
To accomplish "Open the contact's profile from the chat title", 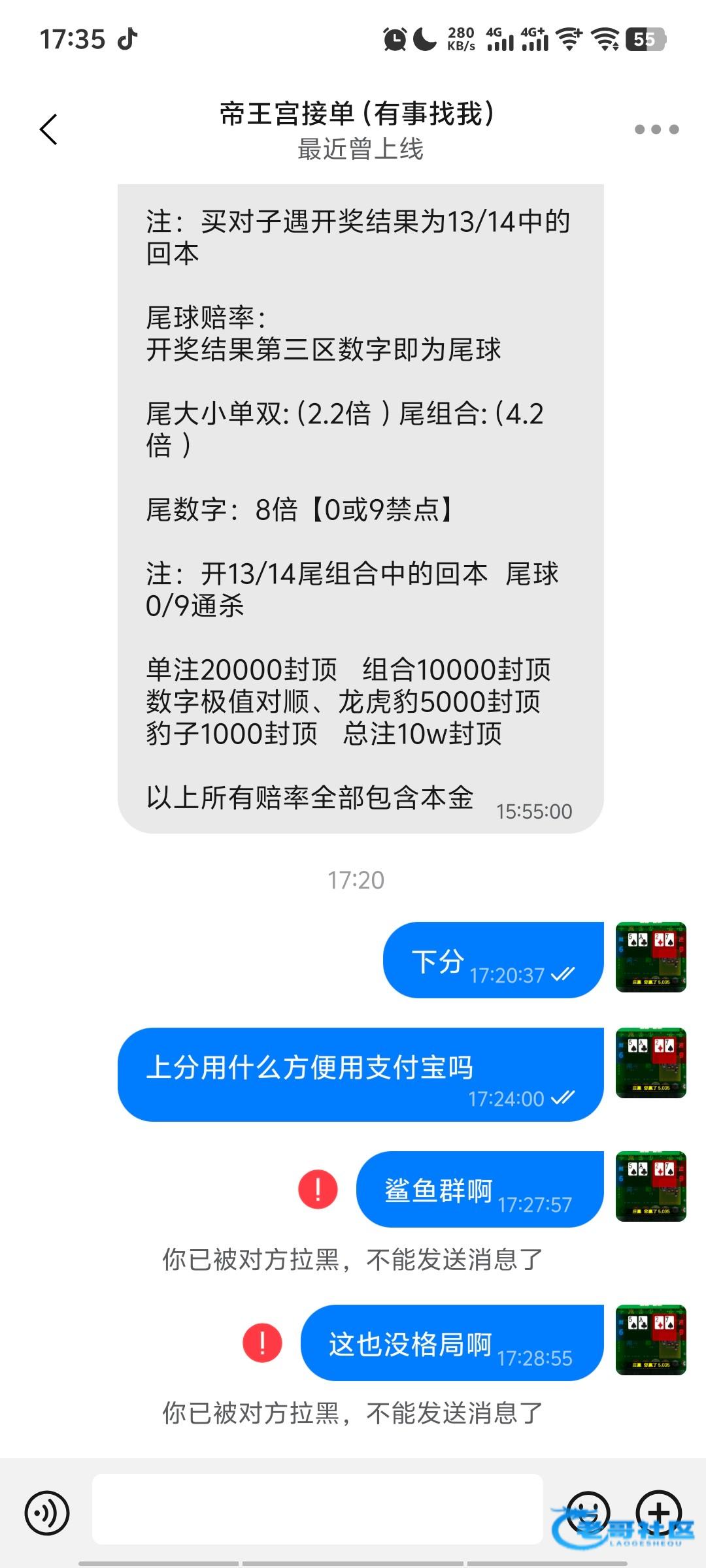I will tap(357, 115).
